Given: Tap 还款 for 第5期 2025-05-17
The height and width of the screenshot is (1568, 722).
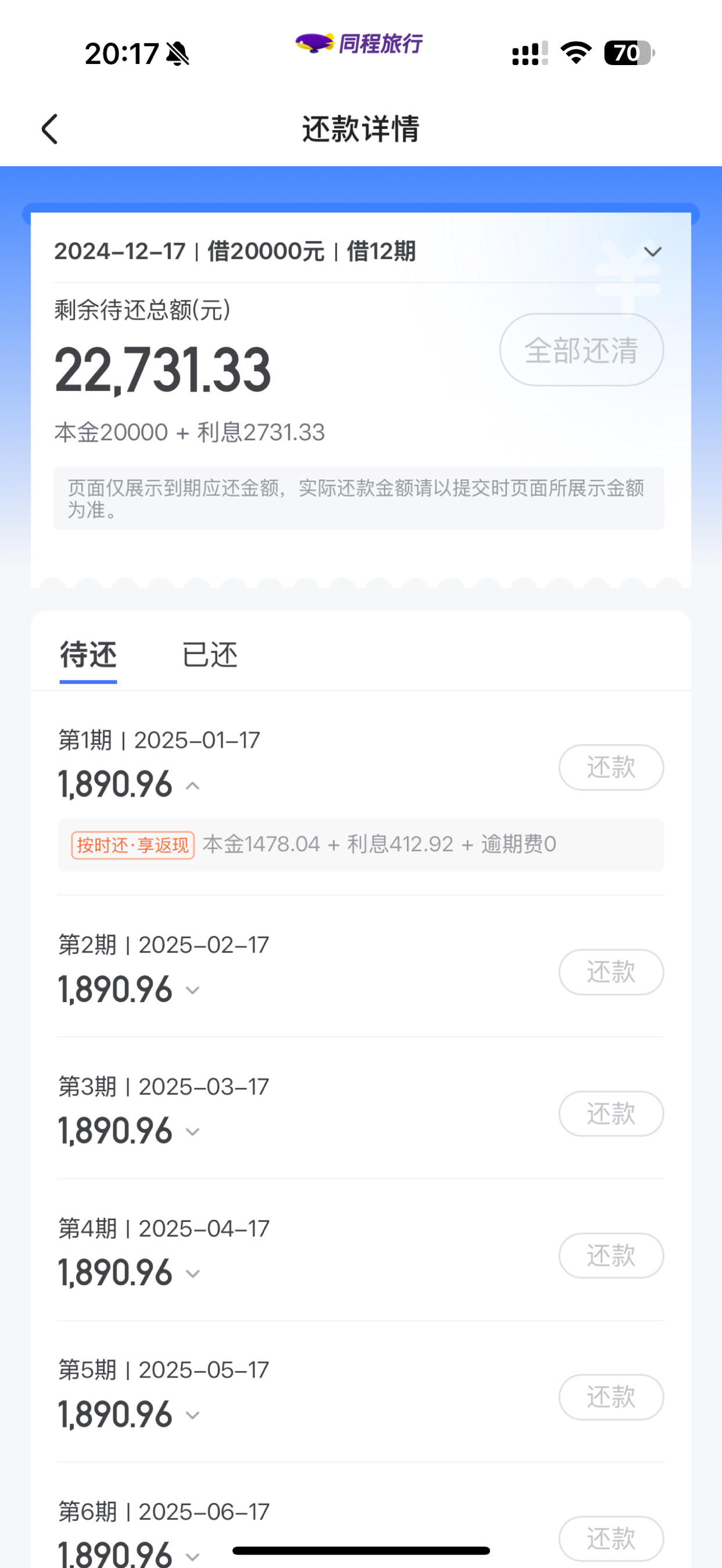Looking at the screenshot, I should [x=611, y=1398].
